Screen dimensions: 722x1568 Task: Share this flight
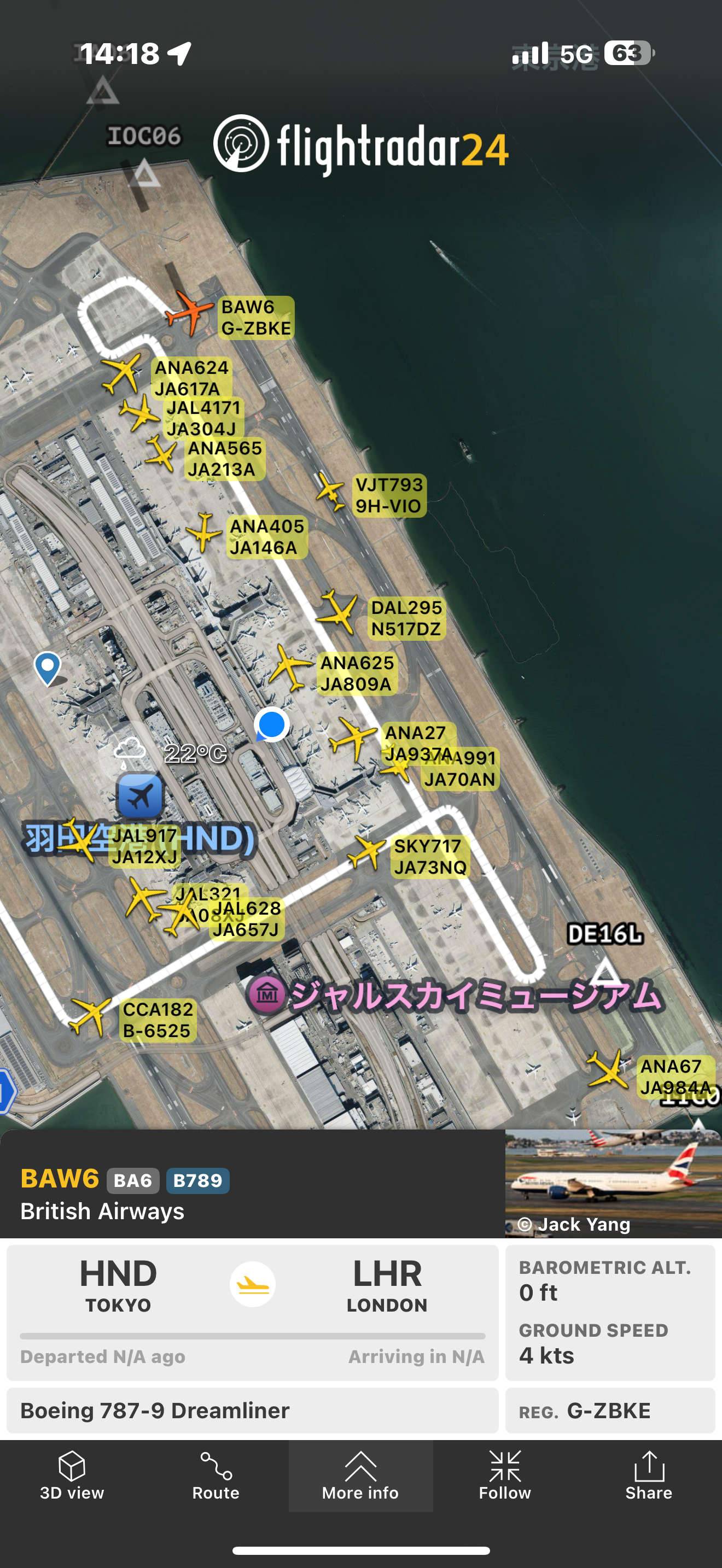click(x=648, y=1475)
